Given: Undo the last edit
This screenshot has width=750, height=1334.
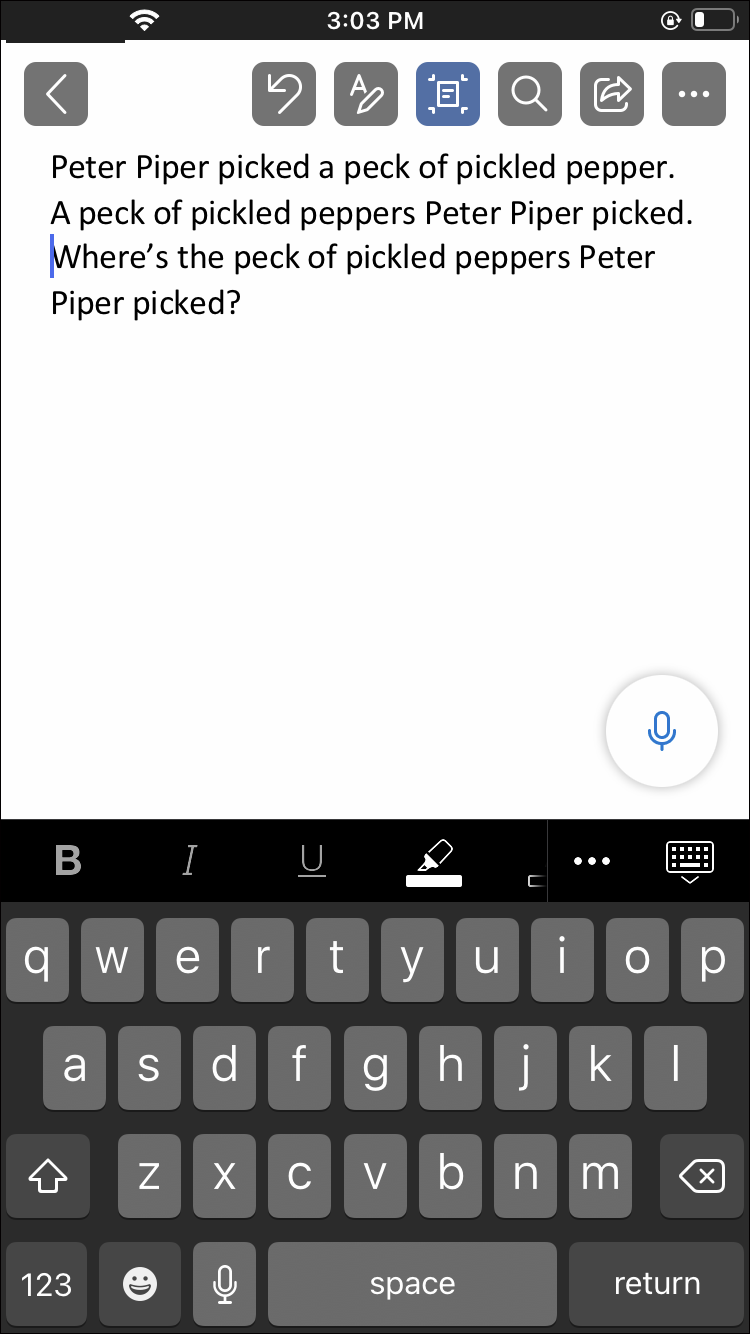Looking at the screenshot, I should point(284,94).
